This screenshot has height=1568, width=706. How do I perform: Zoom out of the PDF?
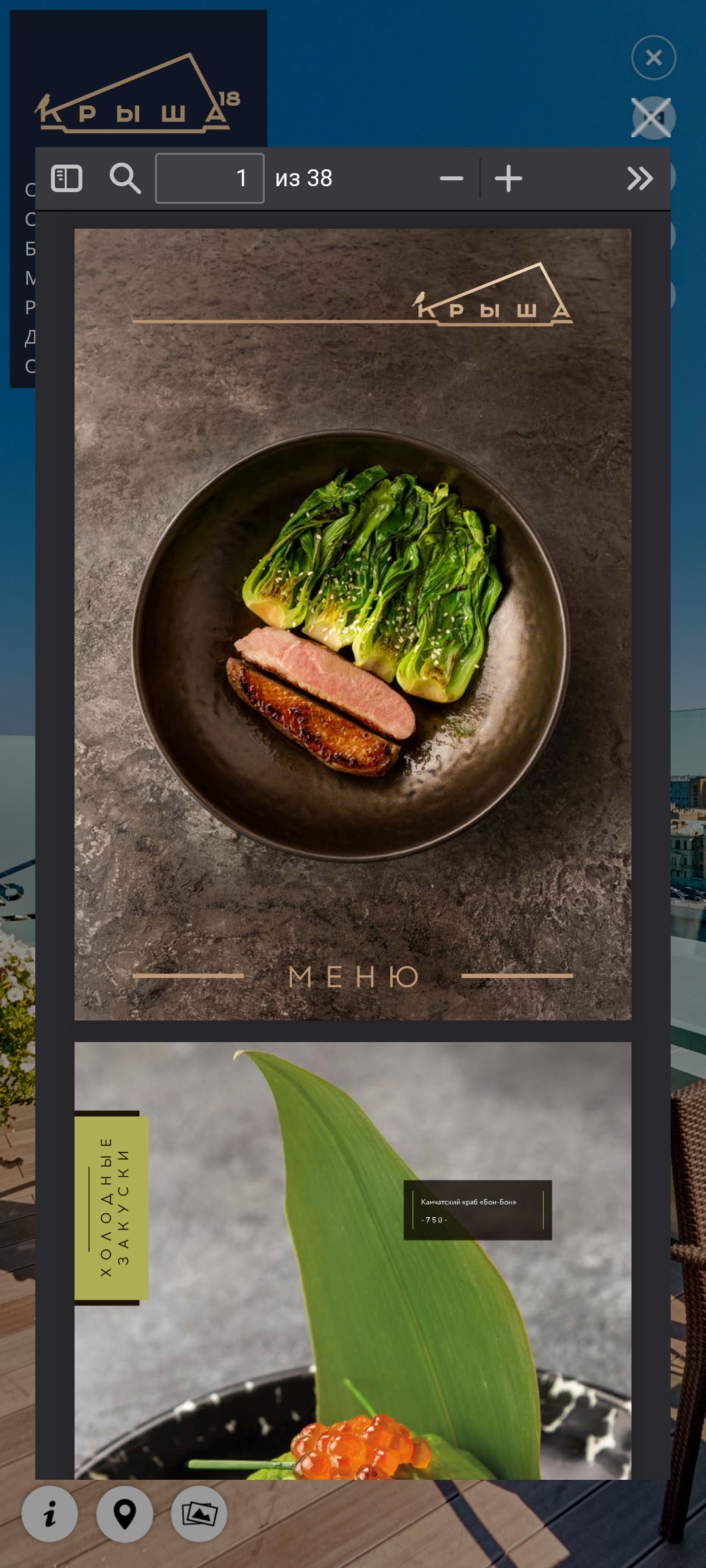click(x=451, y=178)
